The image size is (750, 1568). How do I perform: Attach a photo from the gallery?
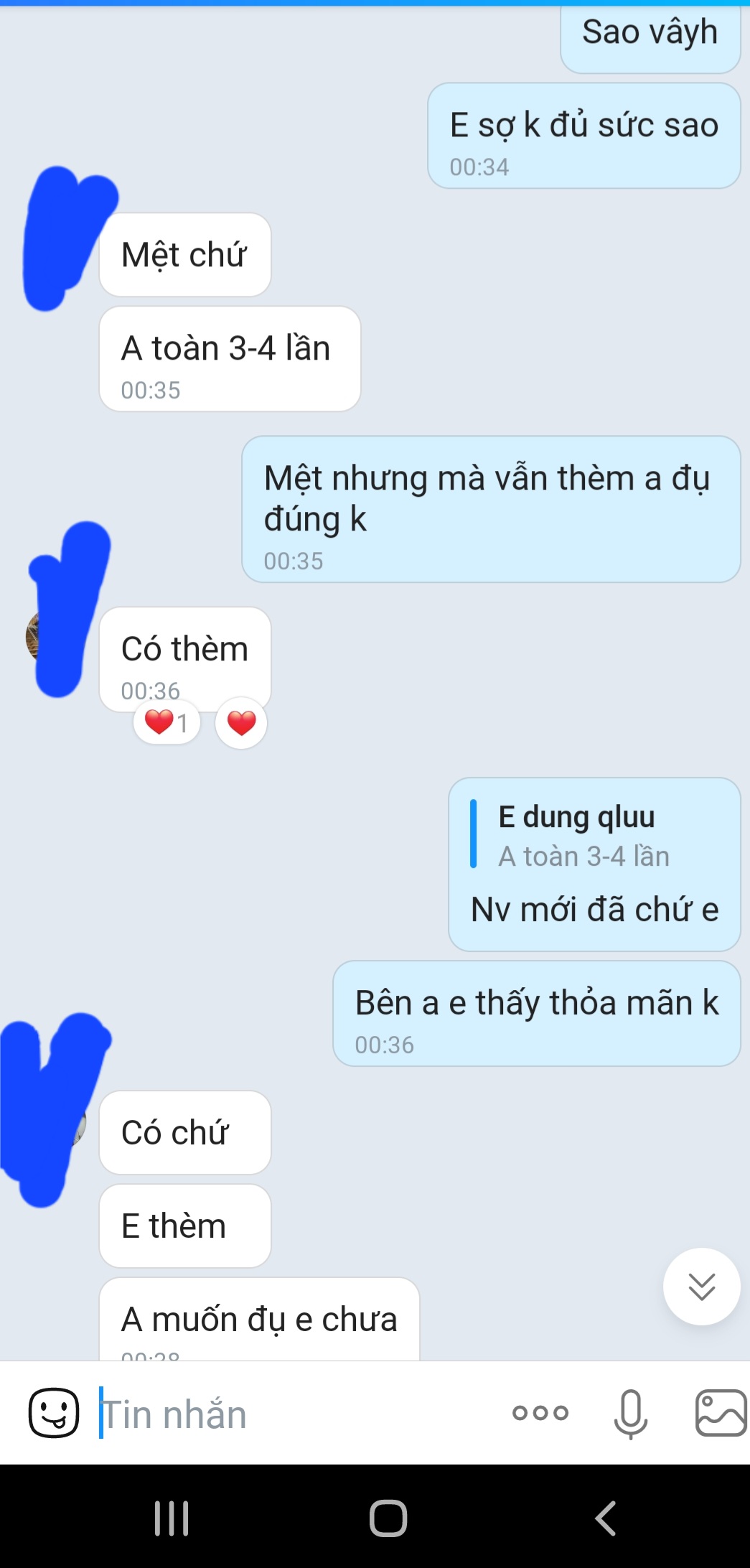721,1413
